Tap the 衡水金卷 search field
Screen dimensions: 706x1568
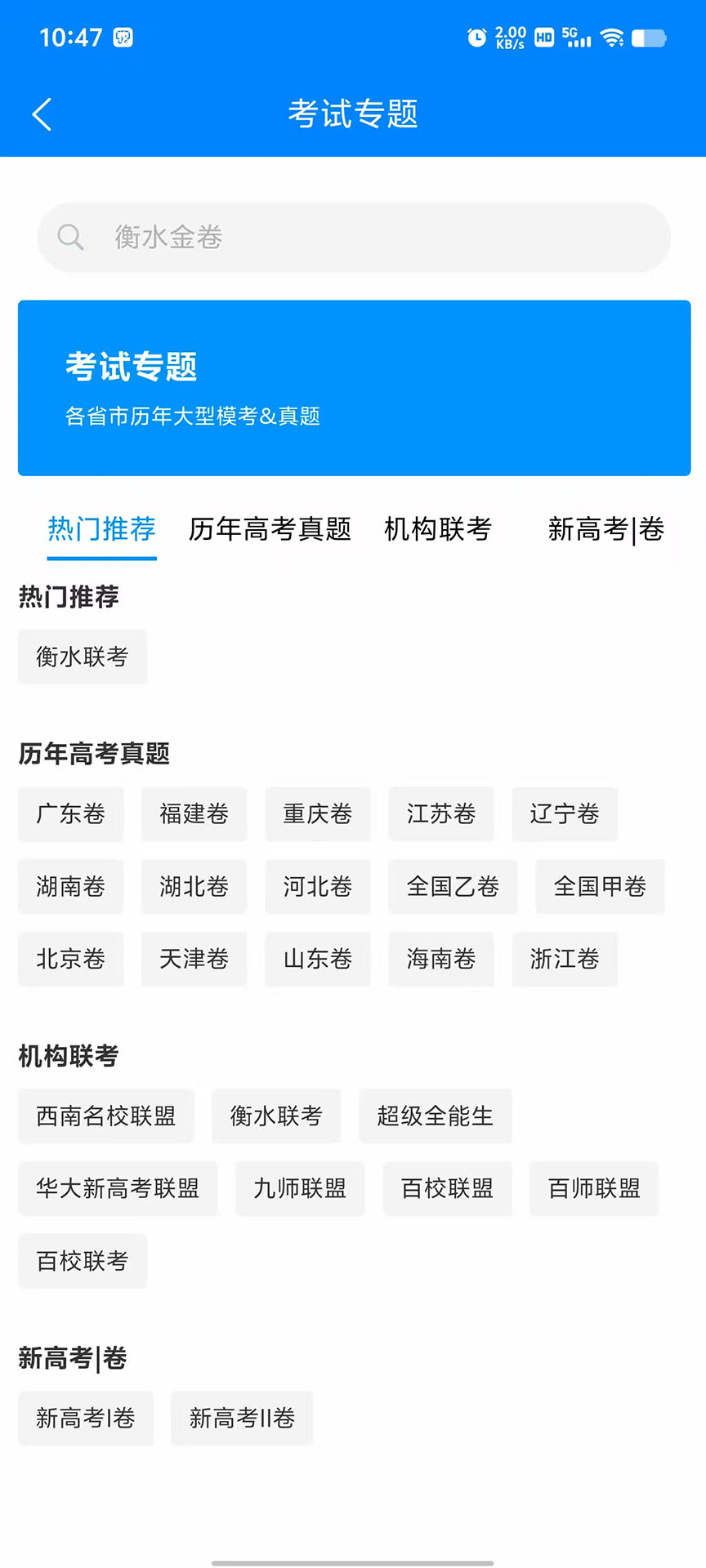(x=353, y=238)
